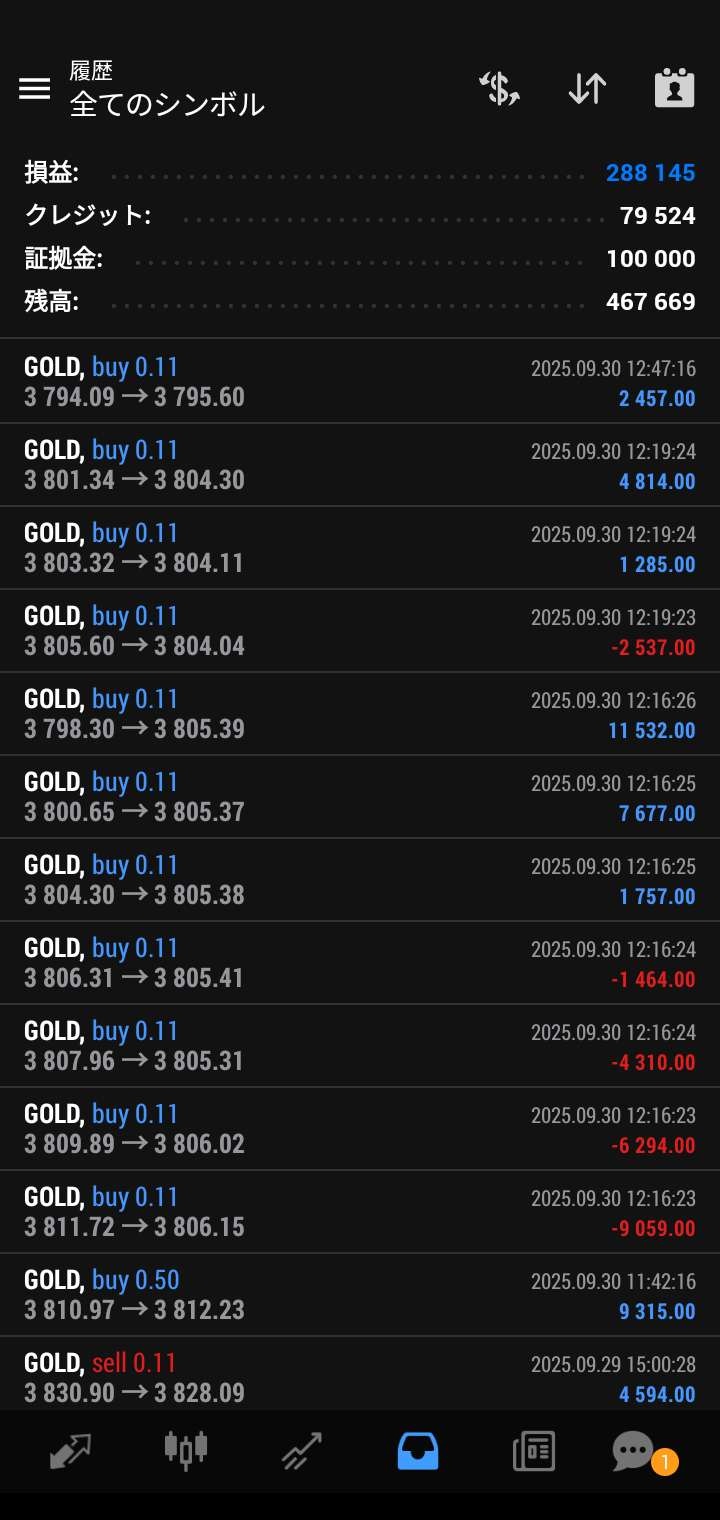Expand the GOLD trade with profit 7 677.00
Screen dimensions: 720x1520
(360, 797)
